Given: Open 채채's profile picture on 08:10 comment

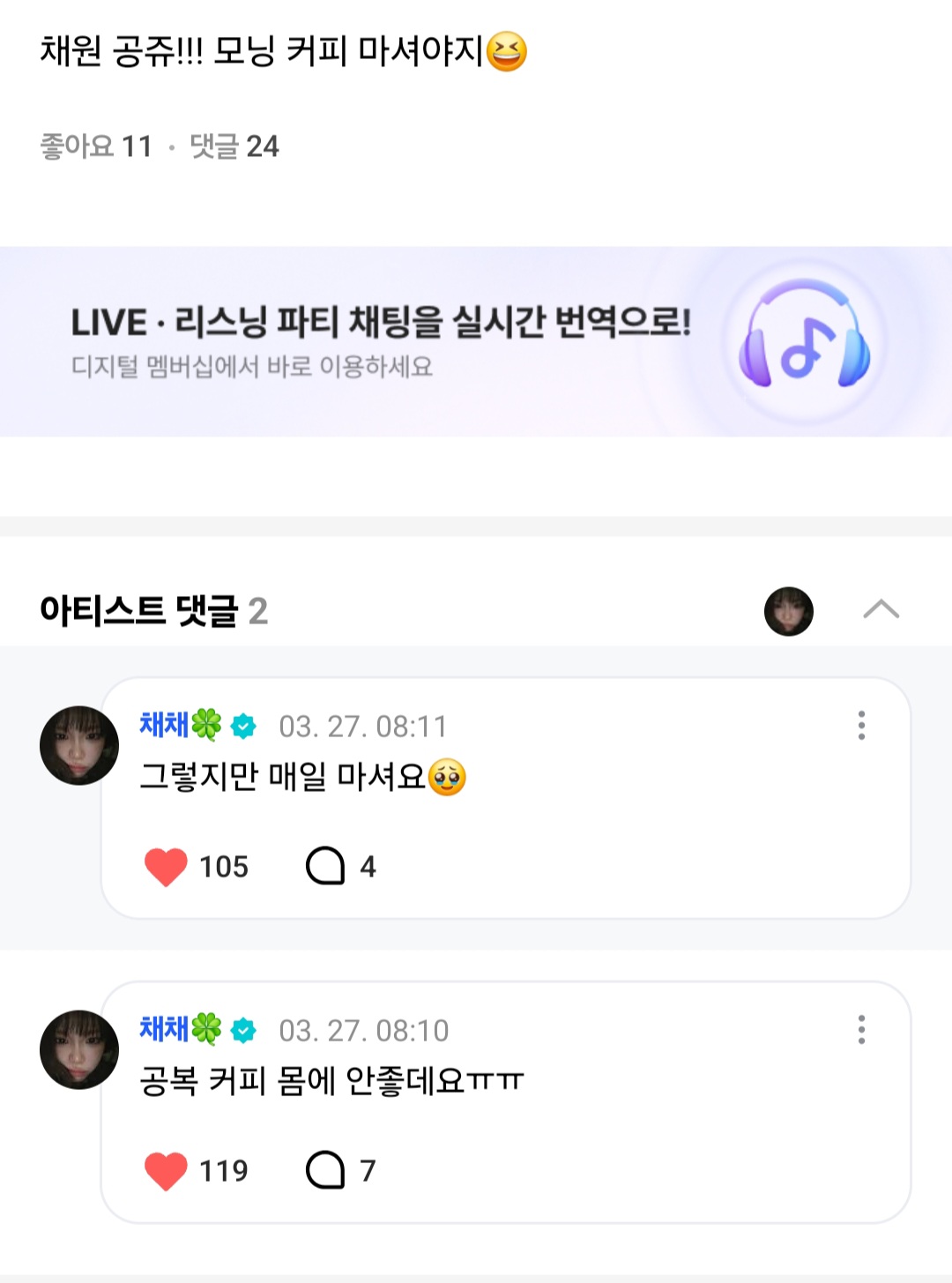Looking at the screenshot, I should tap(79, 1050).
